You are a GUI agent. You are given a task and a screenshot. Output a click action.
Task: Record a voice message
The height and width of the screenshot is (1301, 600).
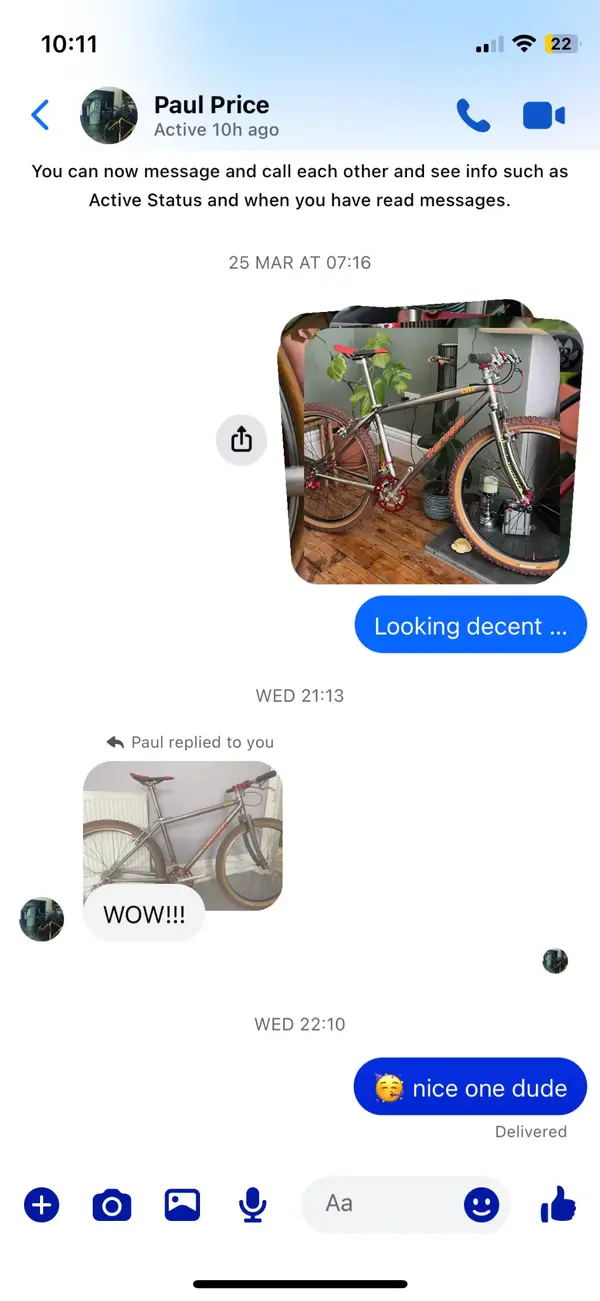[253, 1205]
